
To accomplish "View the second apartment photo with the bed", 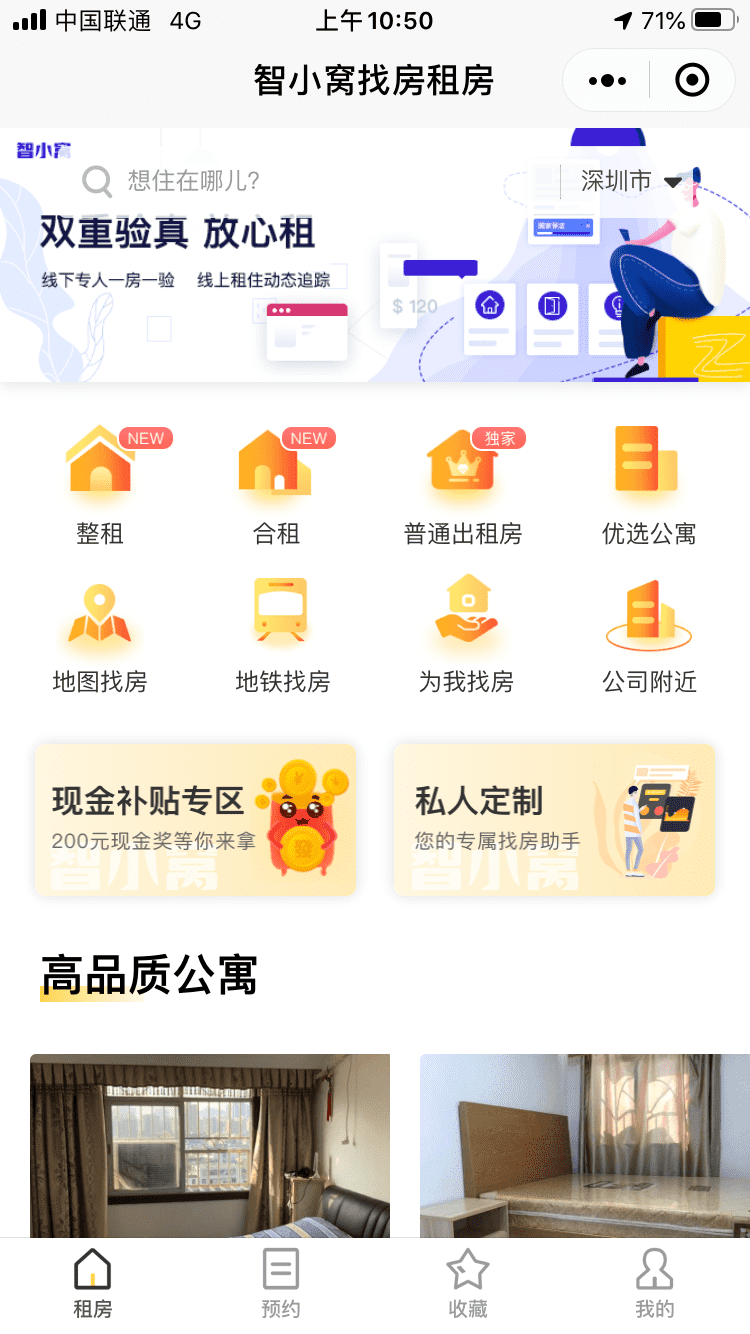I will [585, 1145].
